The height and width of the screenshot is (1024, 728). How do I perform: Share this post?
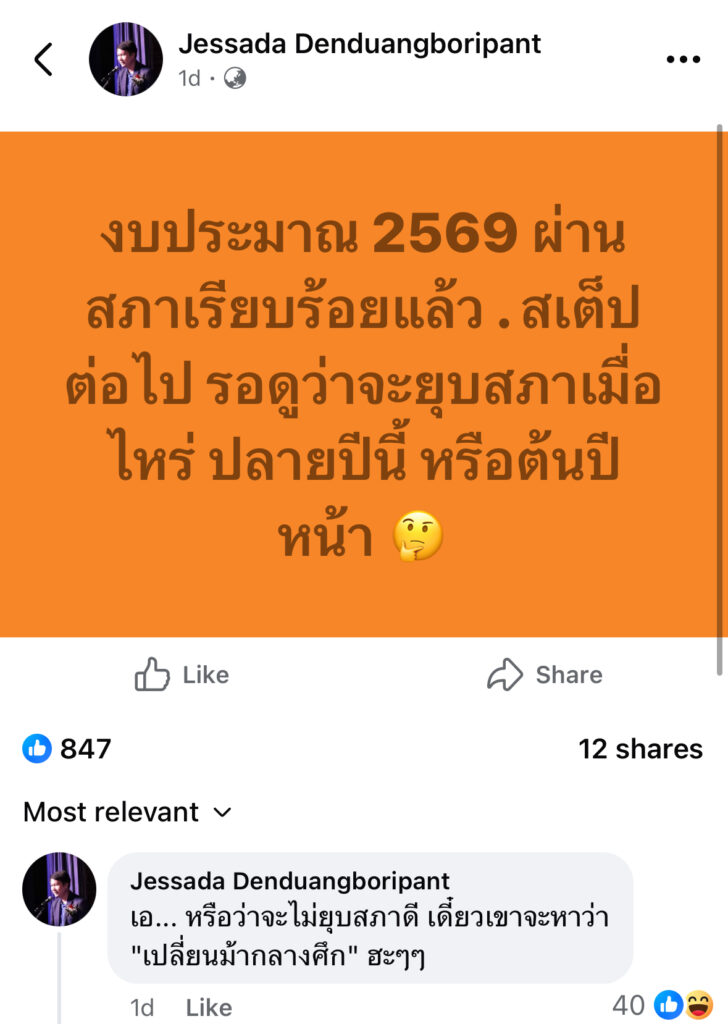click(545, 675)
